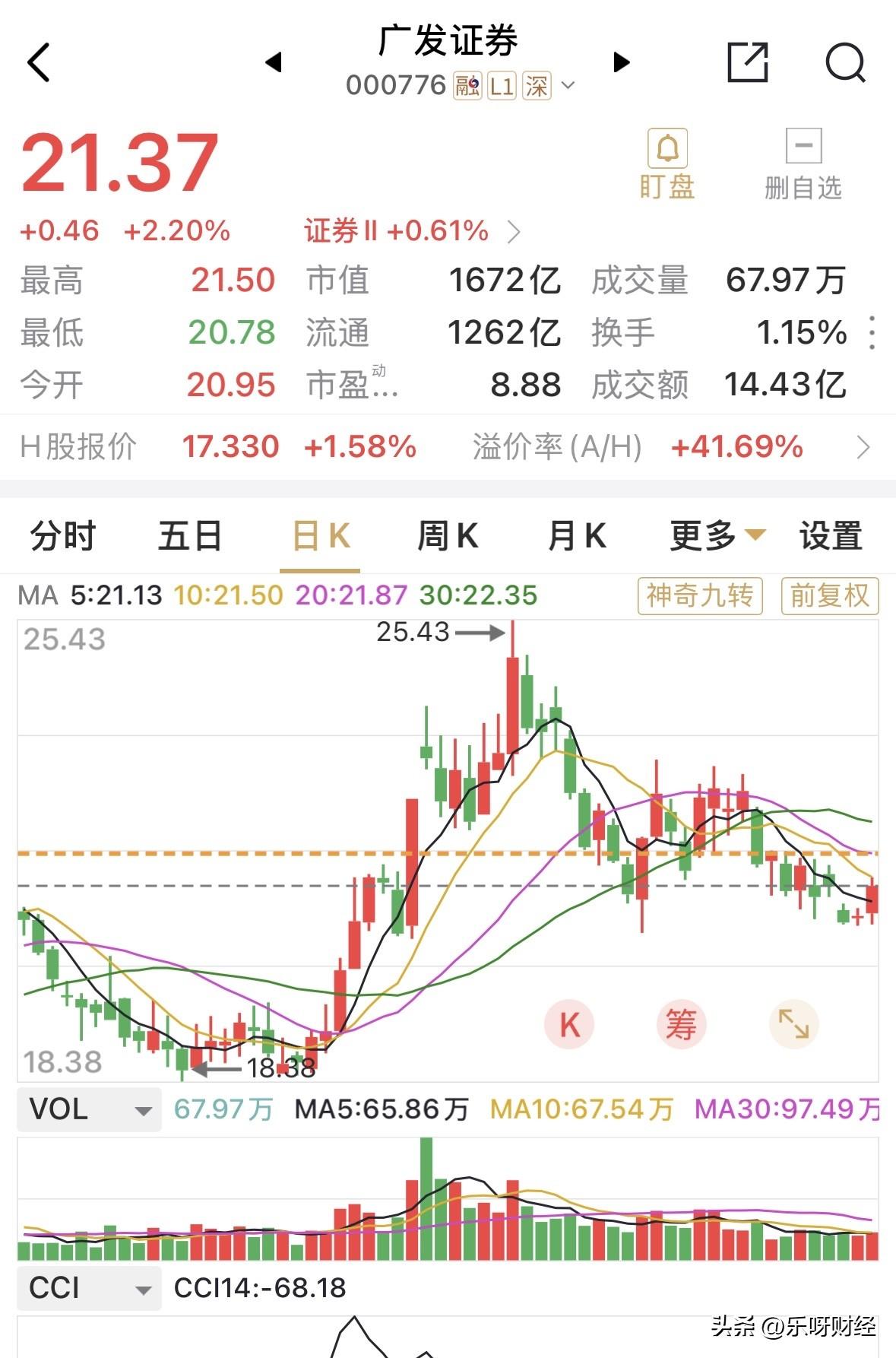
Task: Open the CCI indicator dropdown
Action: point(90,1288)
